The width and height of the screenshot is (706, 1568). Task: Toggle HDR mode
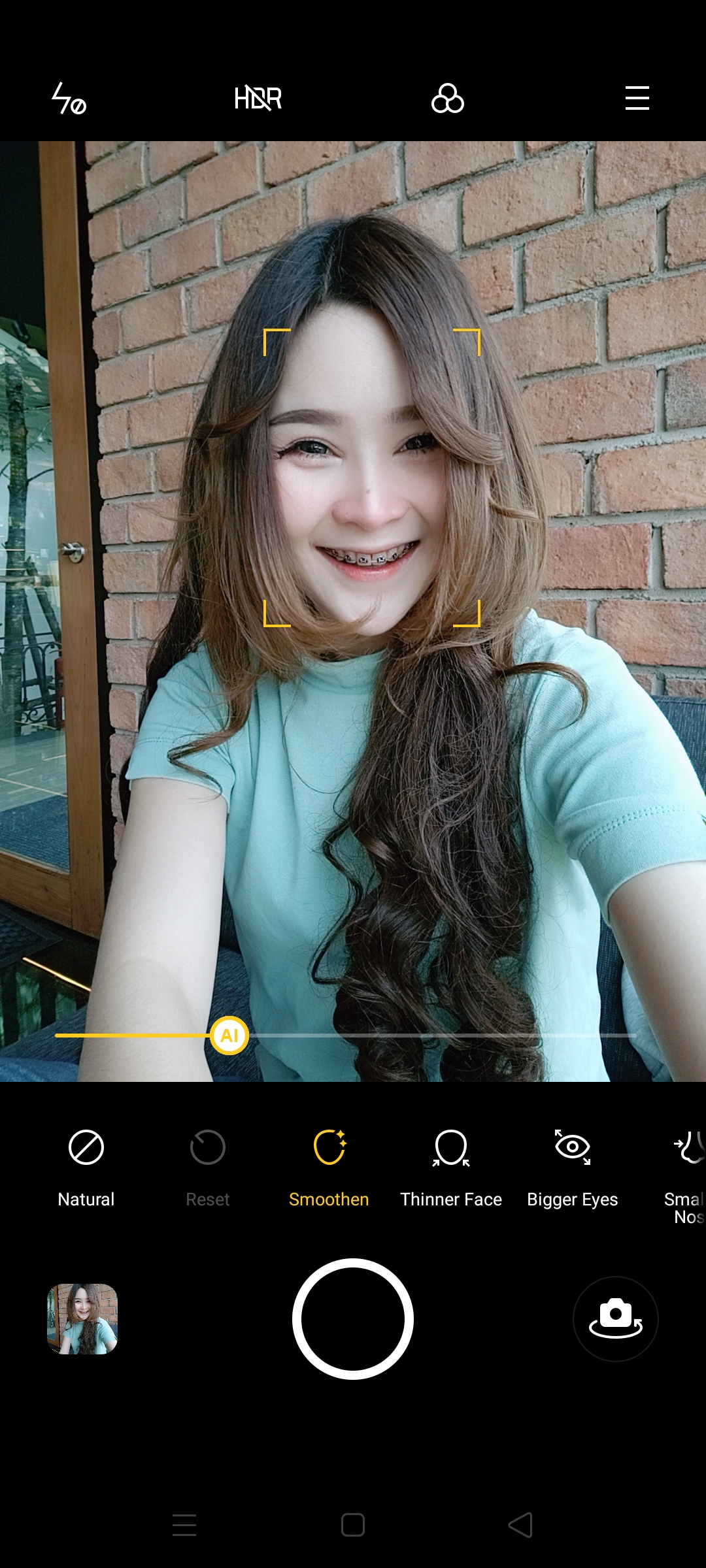[x=258, y=99]
